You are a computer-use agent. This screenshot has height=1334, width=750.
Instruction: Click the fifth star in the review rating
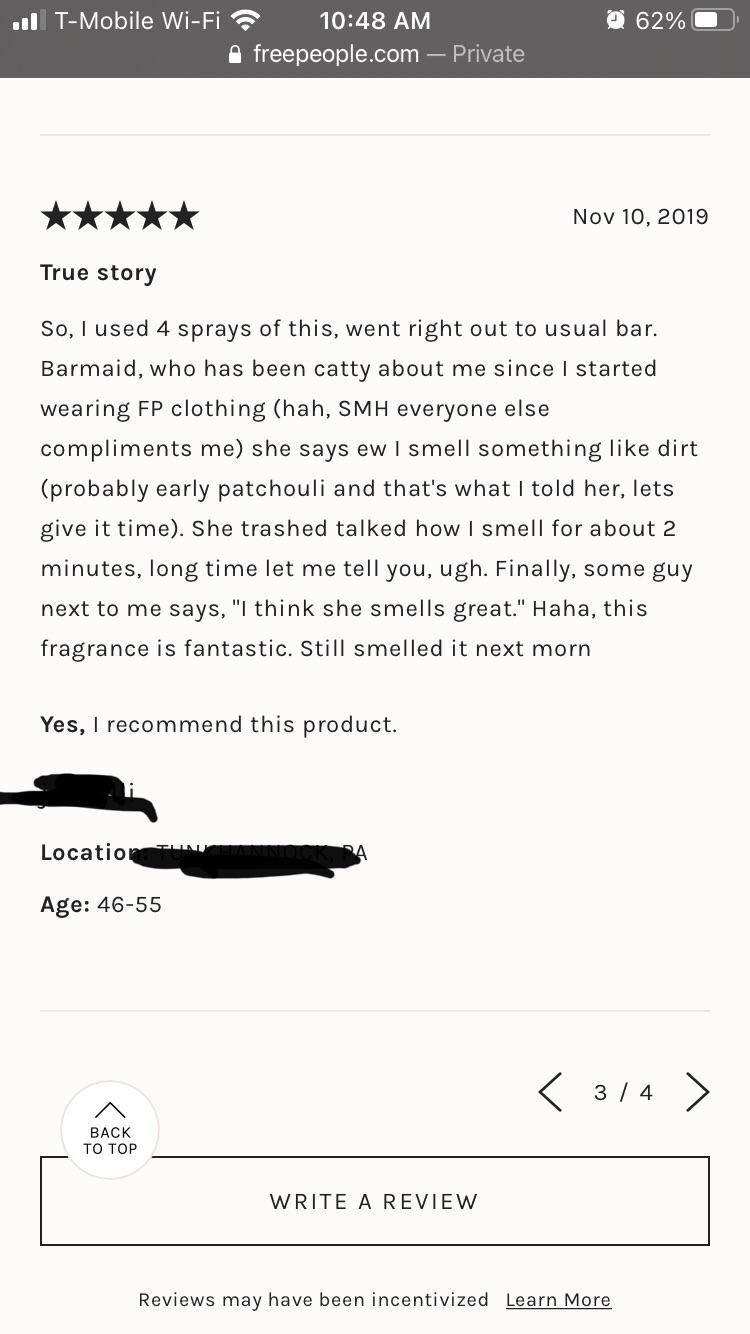point(185,215)
